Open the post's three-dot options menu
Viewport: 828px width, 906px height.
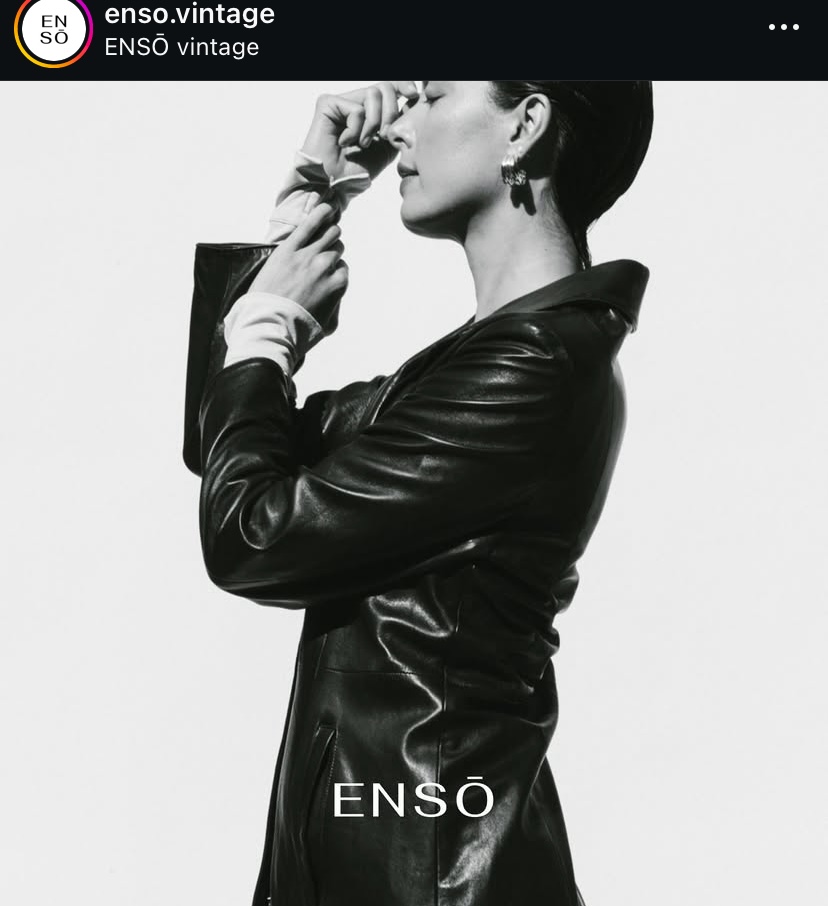(783, 28)
